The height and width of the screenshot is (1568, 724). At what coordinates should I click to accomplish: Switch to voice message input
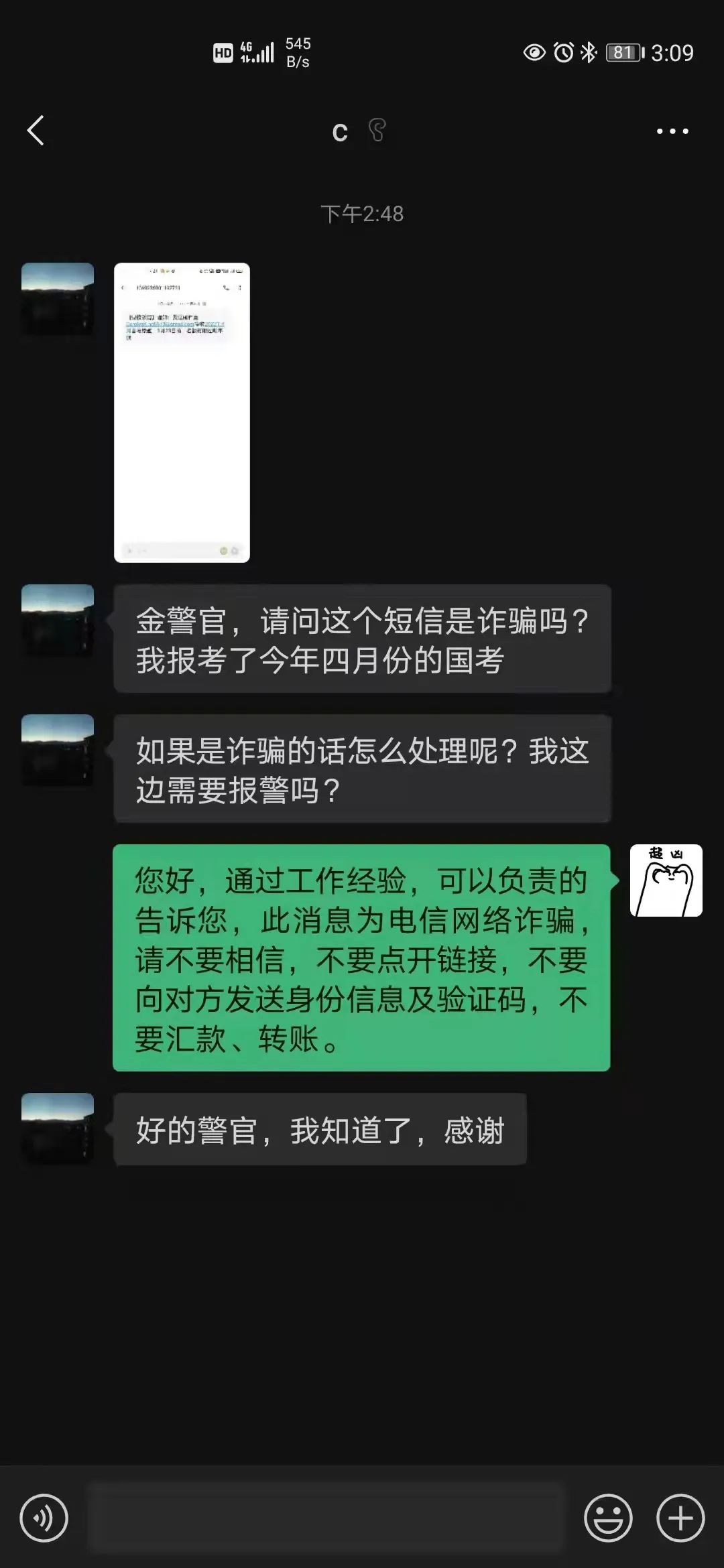coord(44,1517)
